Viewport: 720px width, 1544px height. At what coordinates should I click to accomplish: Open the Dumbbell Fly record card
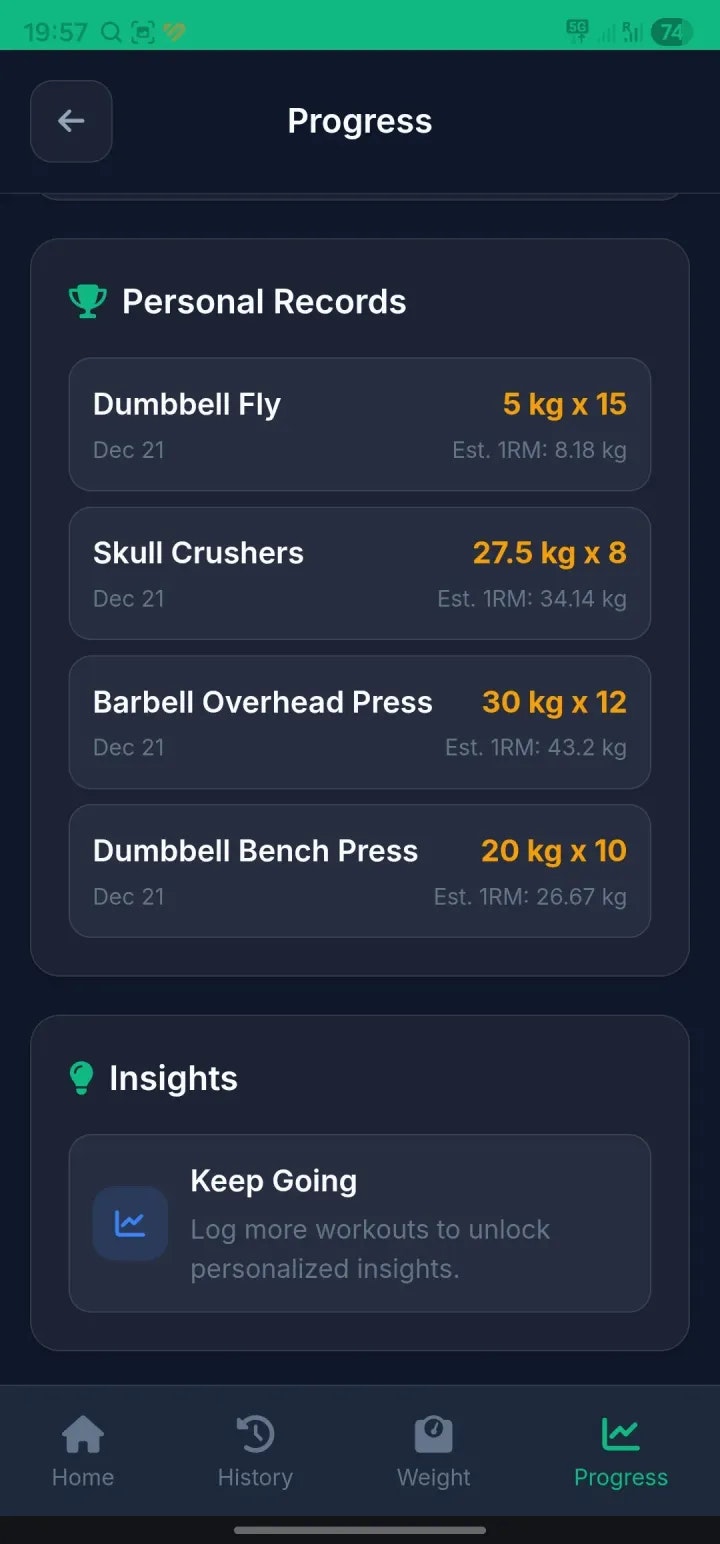360,424
